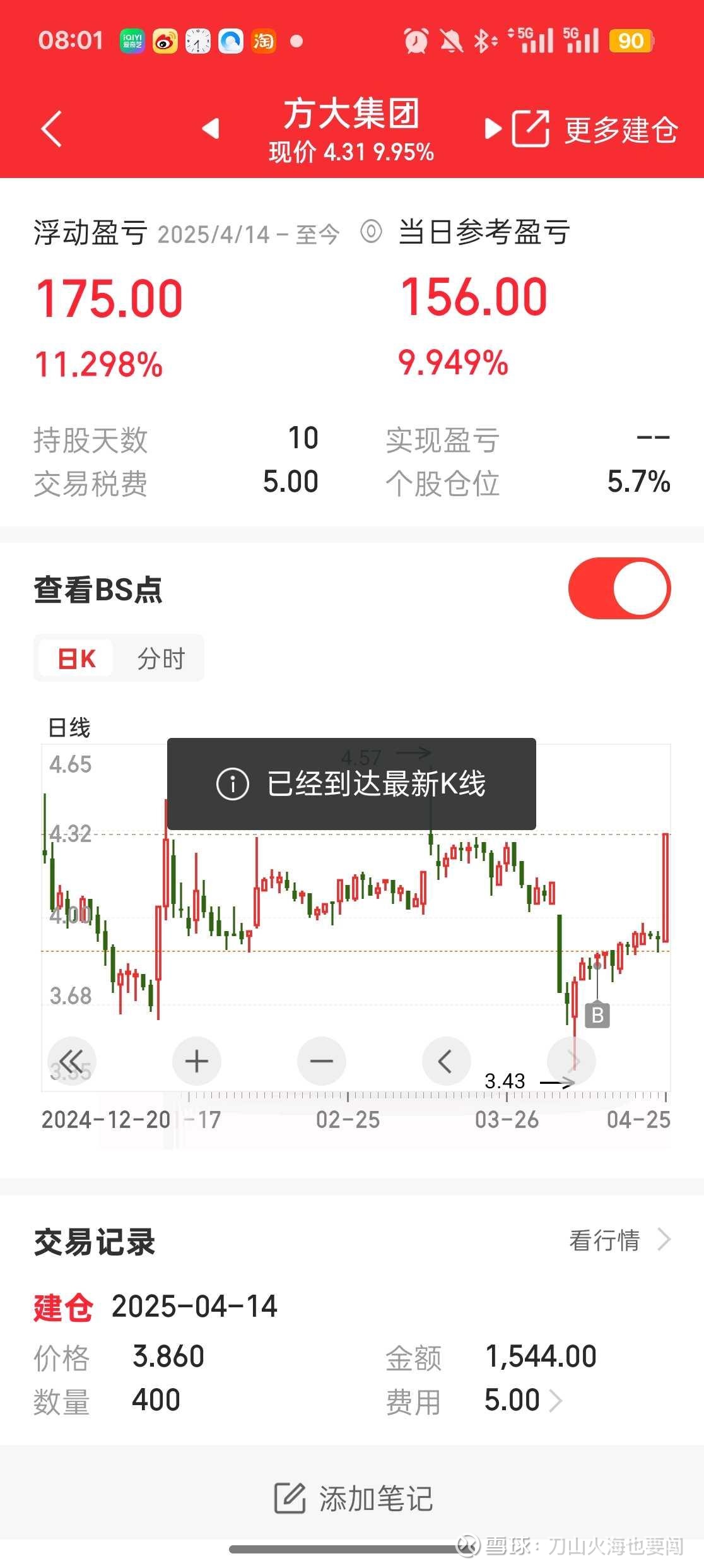Viewport: 704px width, 1568px height.
Task: Share this position page
Action: point(531,129)
